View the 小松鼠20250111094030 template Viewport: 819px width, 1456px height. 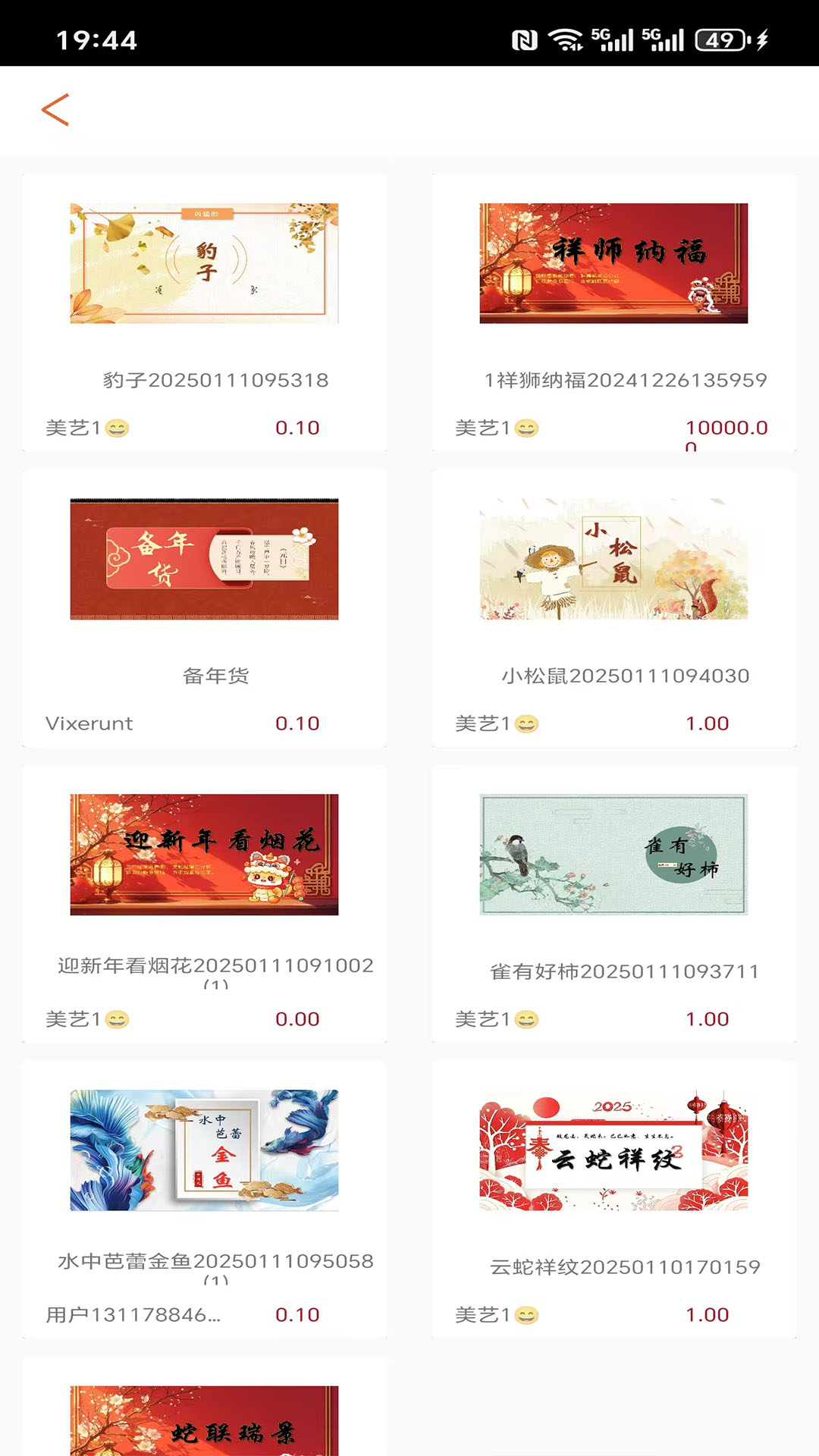613,599
